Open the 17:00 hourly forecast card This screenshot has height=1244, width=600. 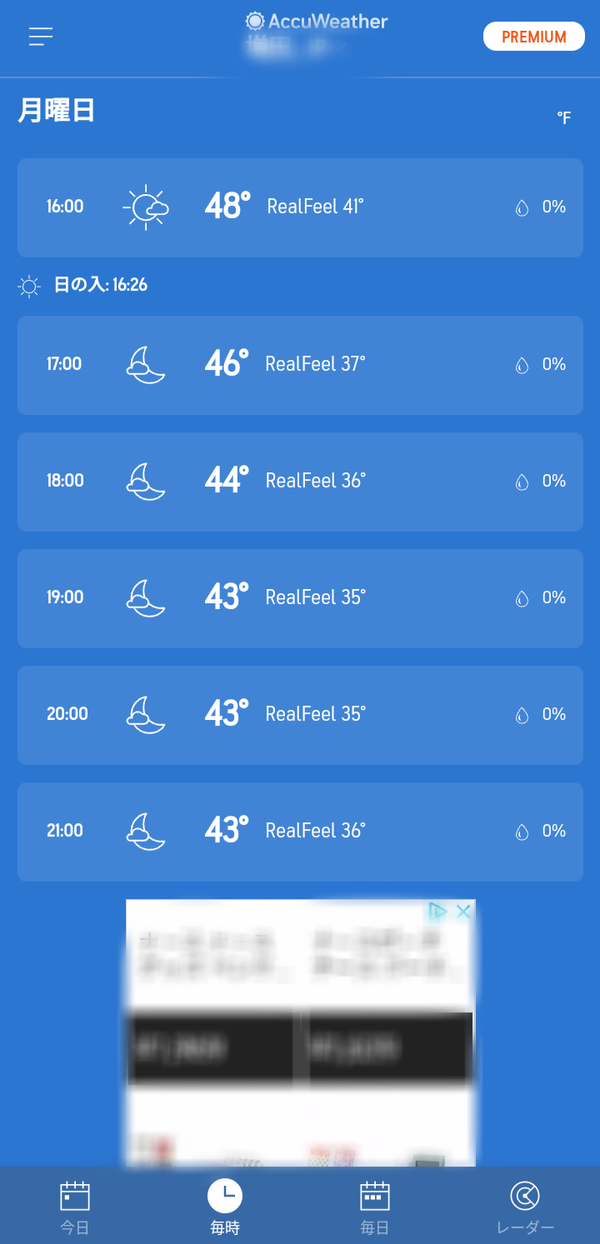300,365
